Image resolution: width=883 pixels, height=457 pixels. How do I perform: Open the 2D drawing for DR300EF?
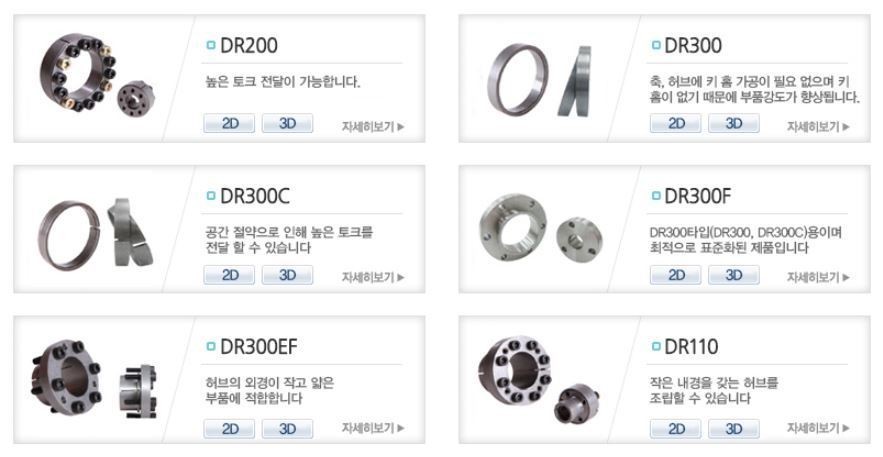point(230,428)
